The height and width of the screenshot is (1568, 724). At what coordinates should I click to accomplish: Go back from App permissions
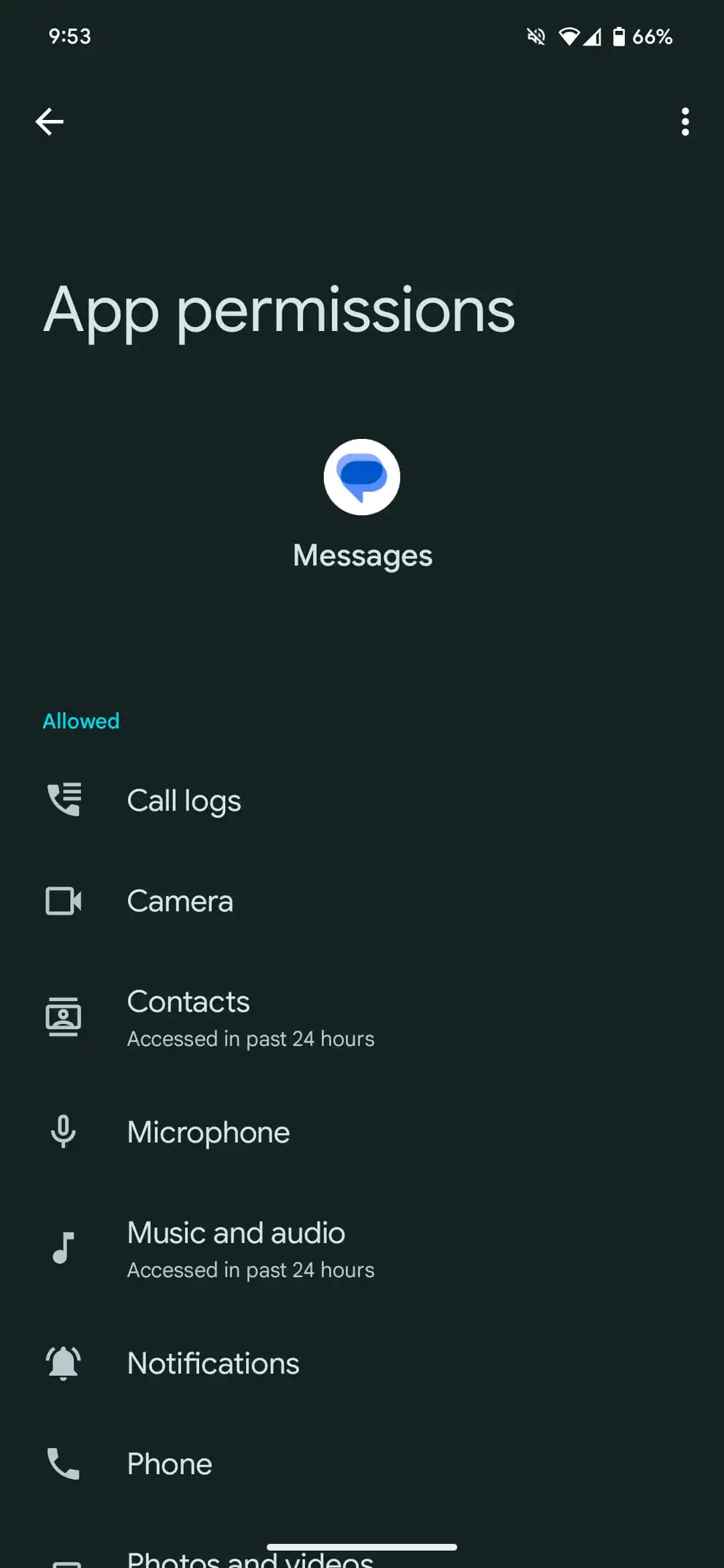click(x=50, y=122)
